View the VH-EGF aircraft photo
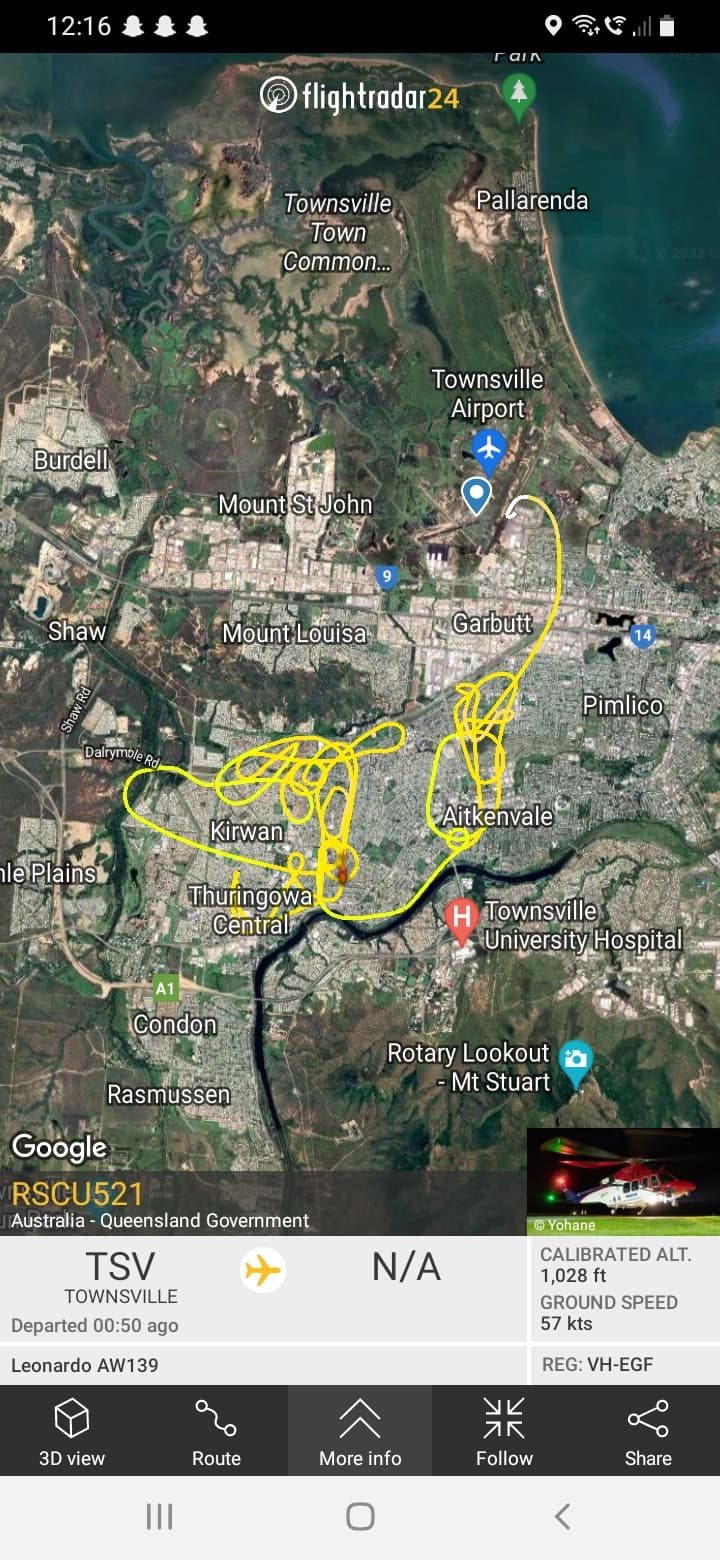720x1560 pixels. (623, 1181)
